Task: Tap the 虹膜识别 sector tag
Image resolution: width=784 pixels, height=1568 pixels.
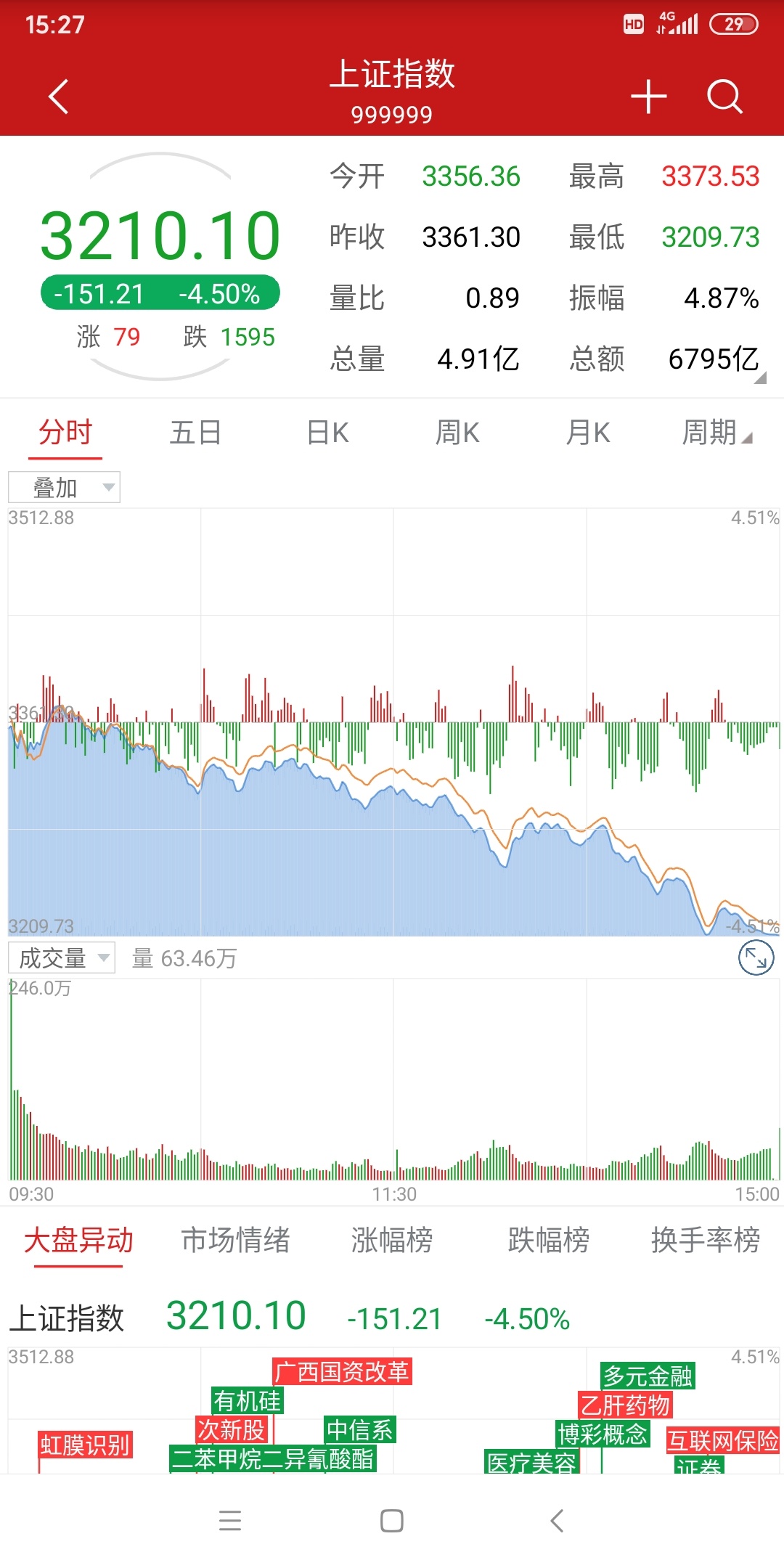Action: click(x=85, y=1445)
